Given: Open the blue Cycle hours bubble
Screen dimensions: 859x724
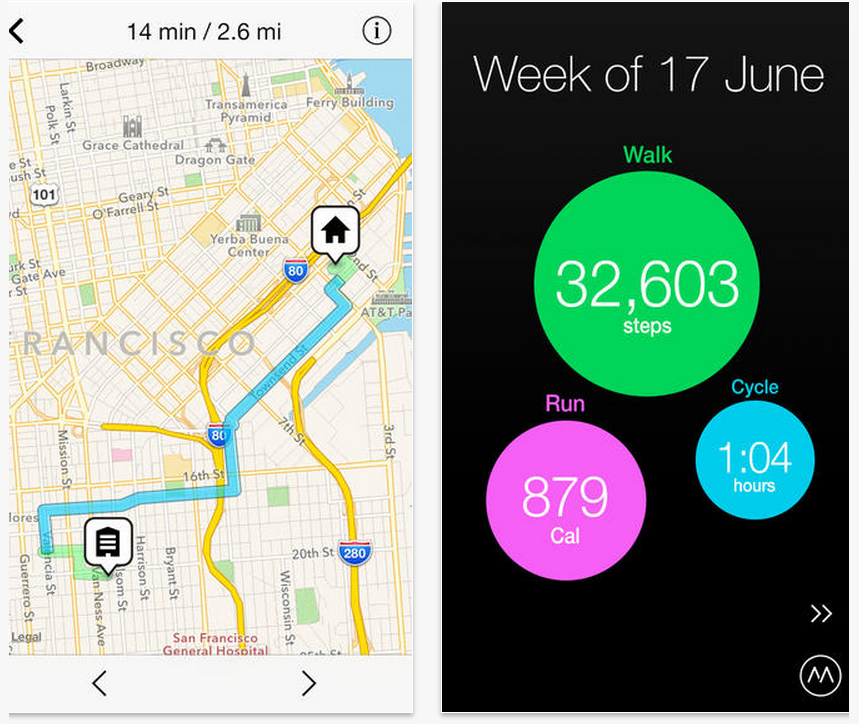Looking at the screenshot, I should coord(755,461).
